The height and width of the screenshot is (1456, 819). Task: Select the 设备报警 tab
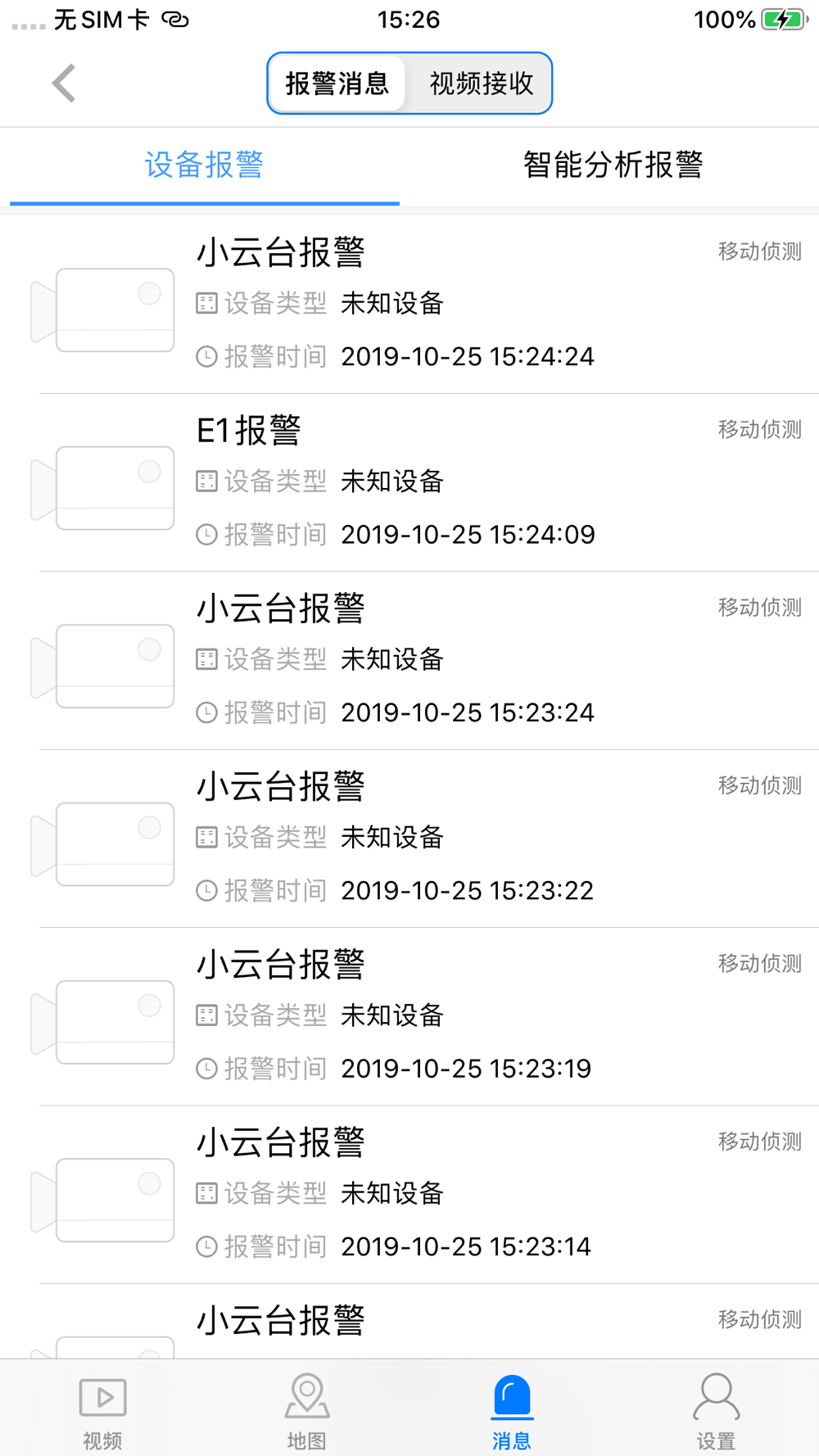[x=205, y=165]
